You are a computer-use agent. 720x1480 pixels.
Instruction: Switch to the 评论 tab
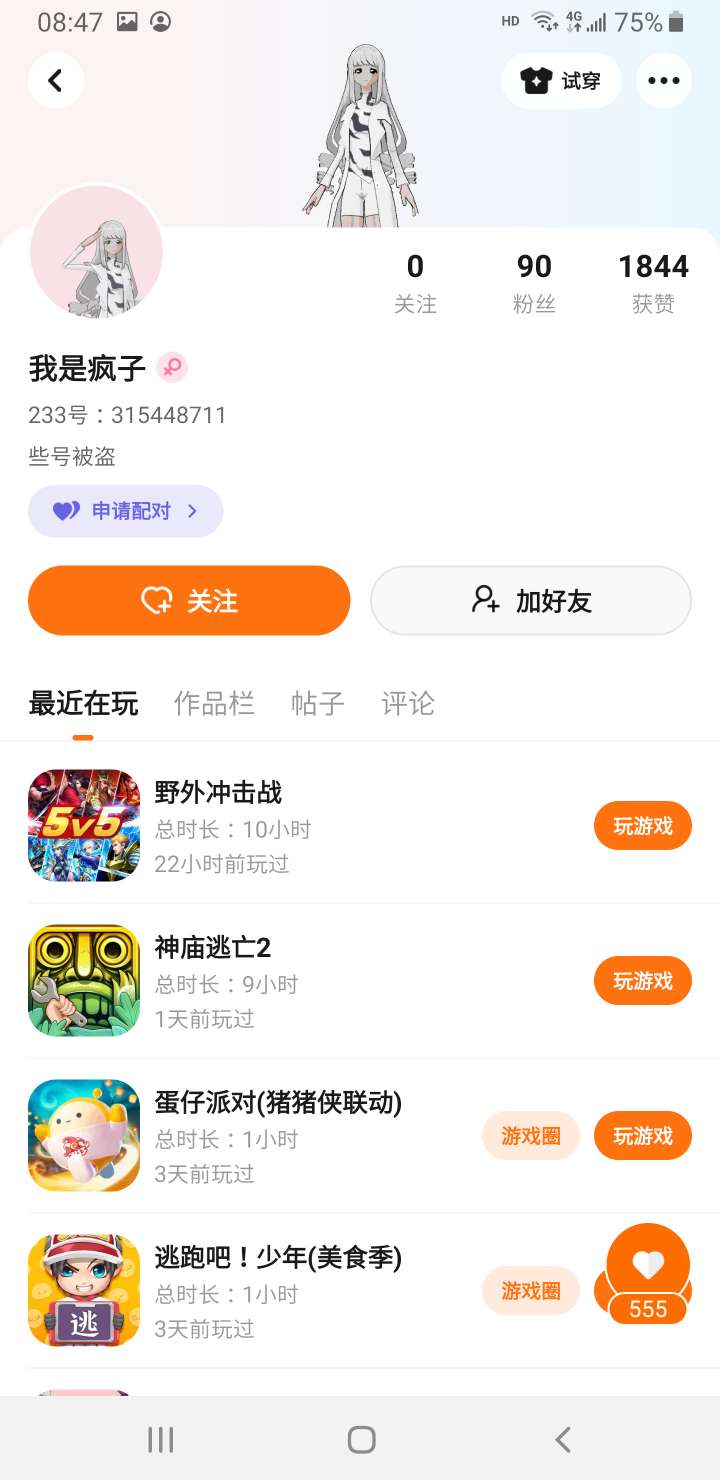tap(408, 704)
